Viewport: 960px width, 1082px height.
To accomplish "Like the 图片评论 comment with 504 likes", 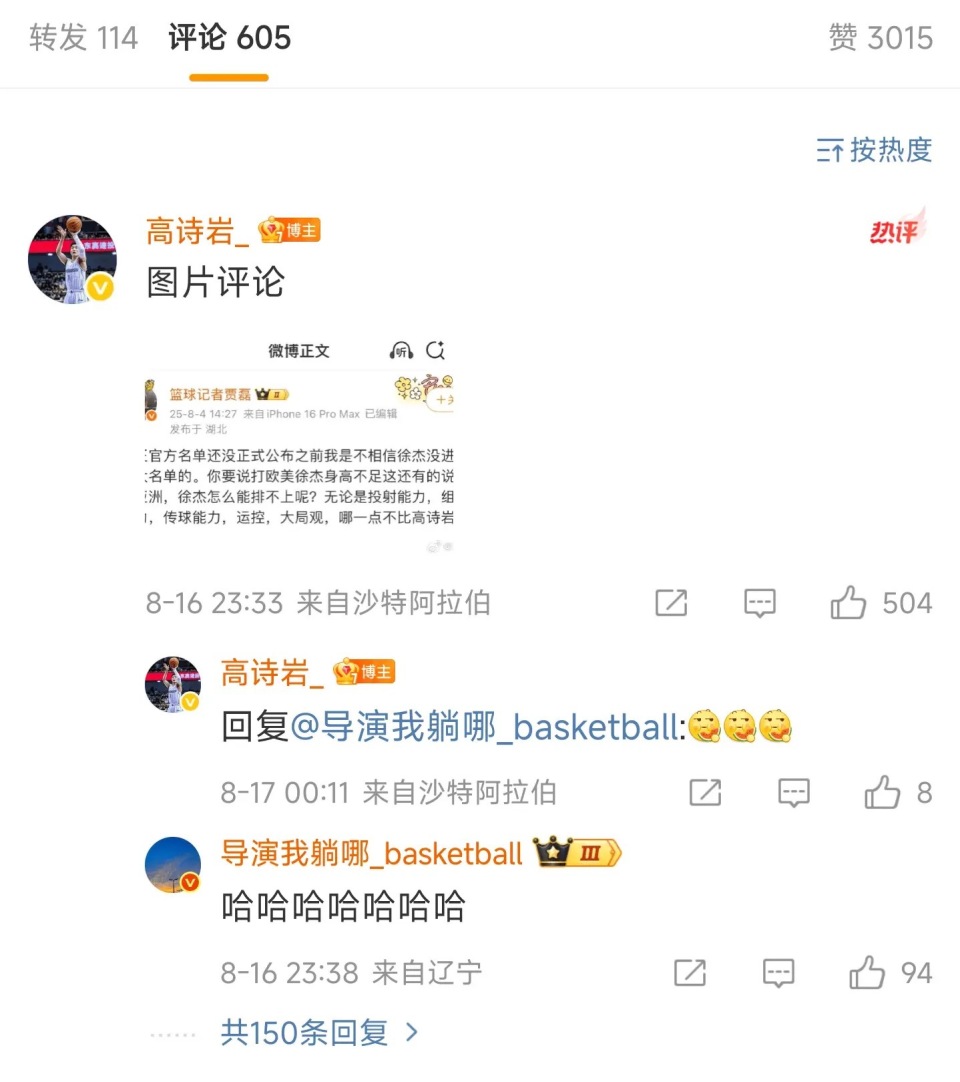I will [x=849, y=603].
